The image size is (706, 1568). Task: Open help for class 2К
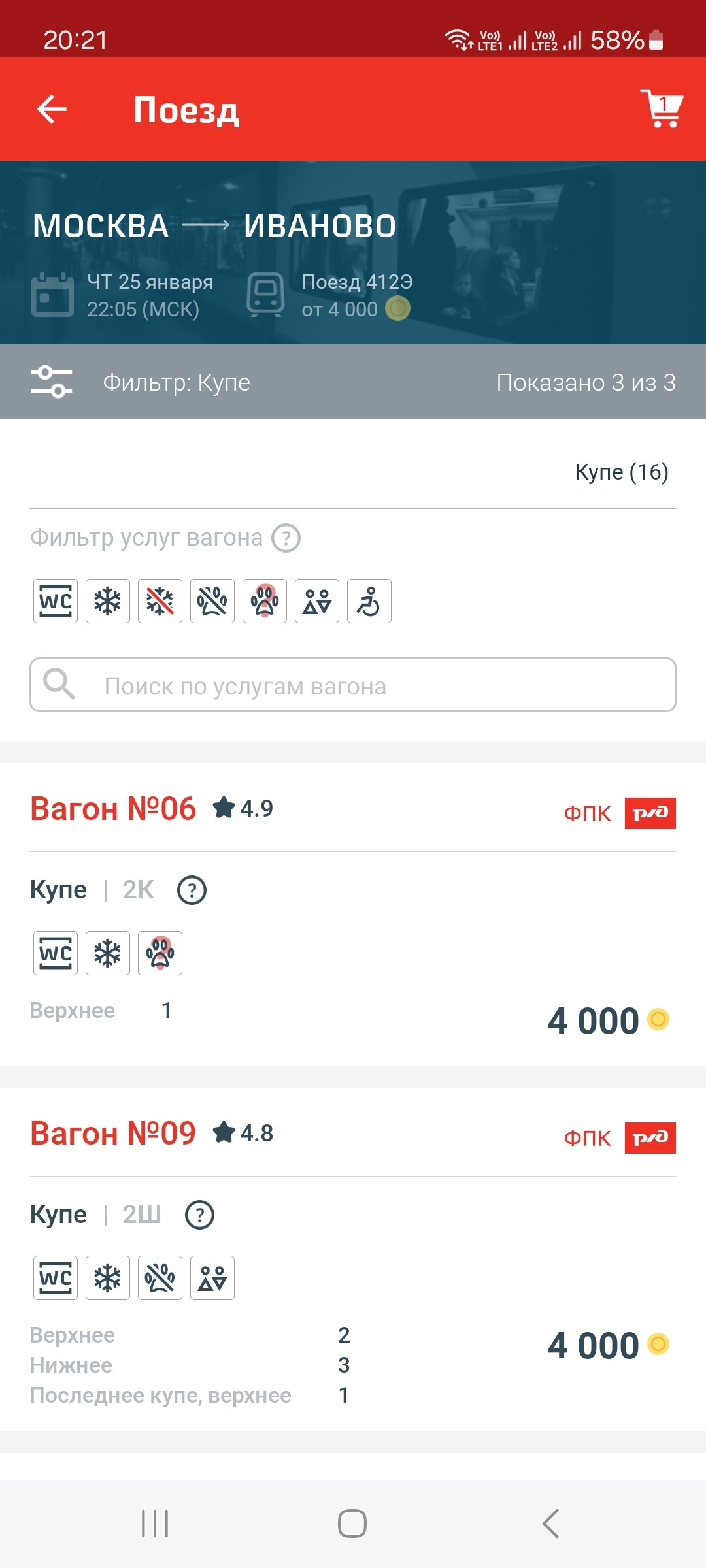pyautogui.click(x=192, y=890)
